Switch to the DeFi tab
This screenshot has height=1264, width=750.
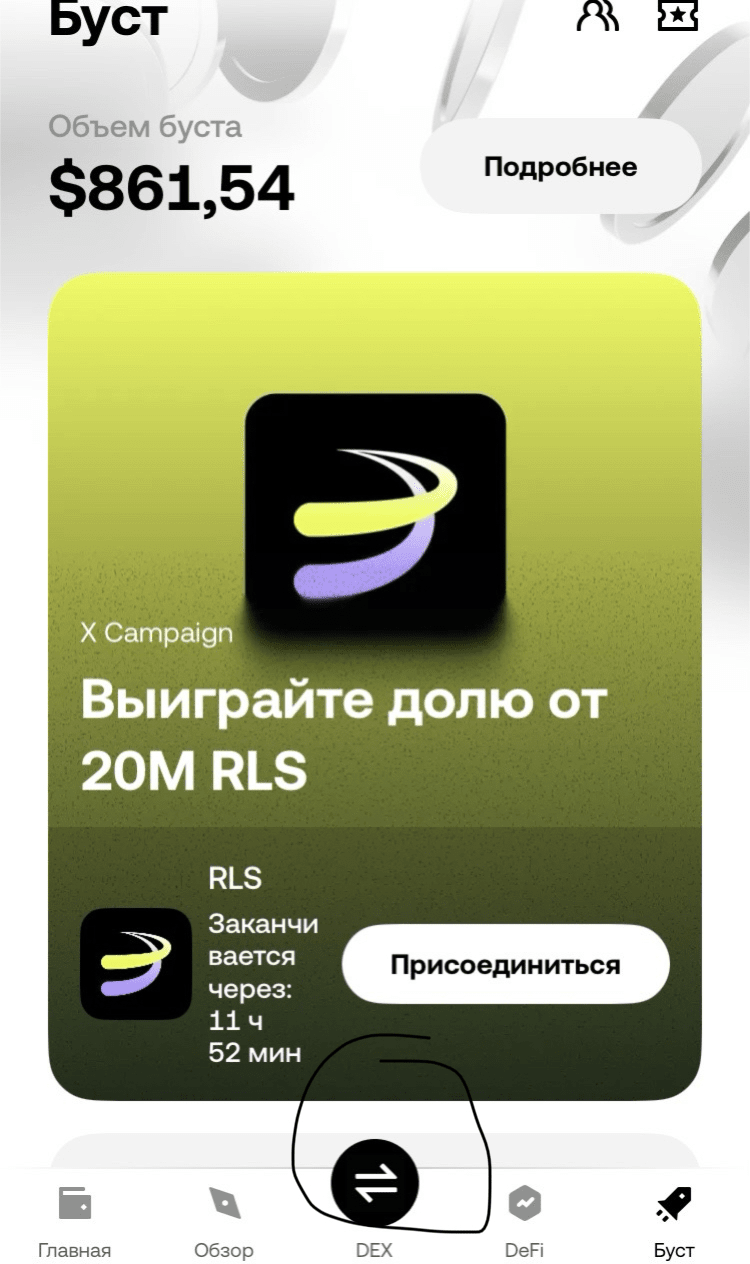pos(524,1220)
